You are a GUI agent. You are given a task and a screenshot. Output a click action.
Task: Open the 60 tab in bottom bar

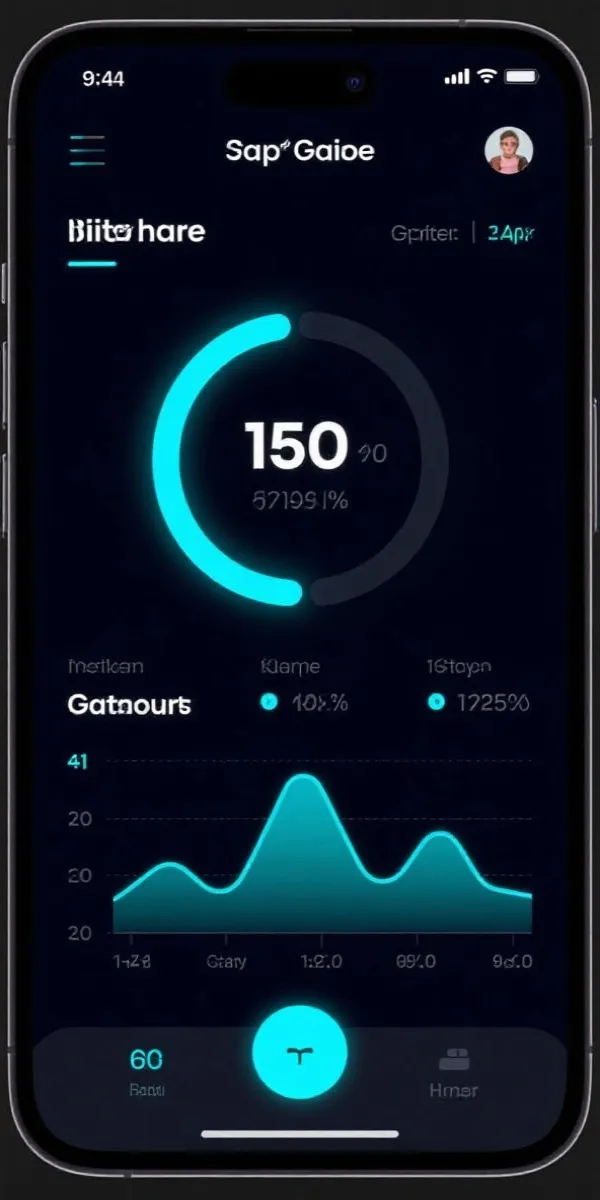[146, 1070]
